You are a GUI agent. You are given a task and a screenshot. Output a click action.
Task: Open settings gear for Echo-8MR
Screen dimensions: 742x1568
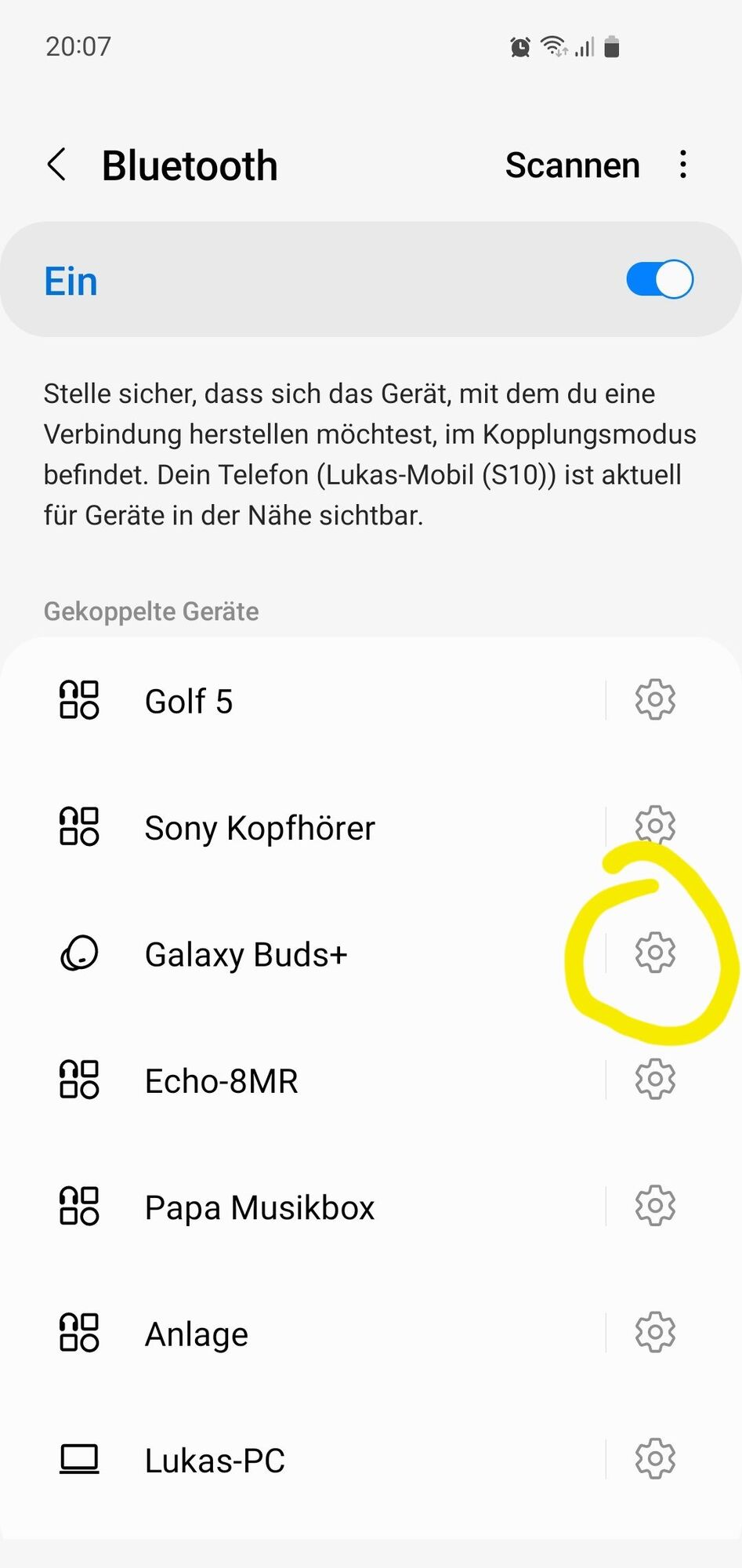pyautogui.click(x=655, y=1080)
